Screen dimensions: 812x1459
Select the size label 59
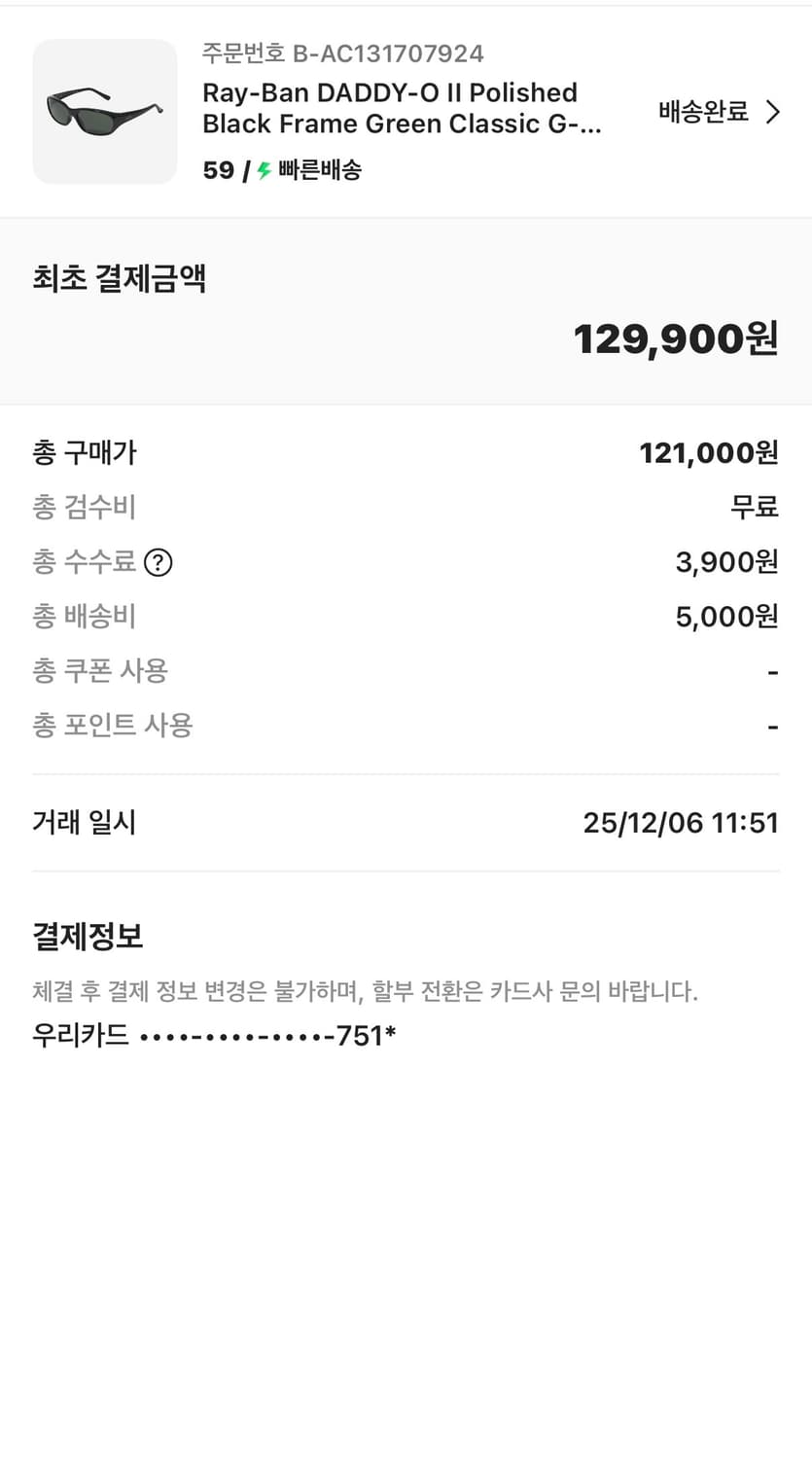pos(216,168)
